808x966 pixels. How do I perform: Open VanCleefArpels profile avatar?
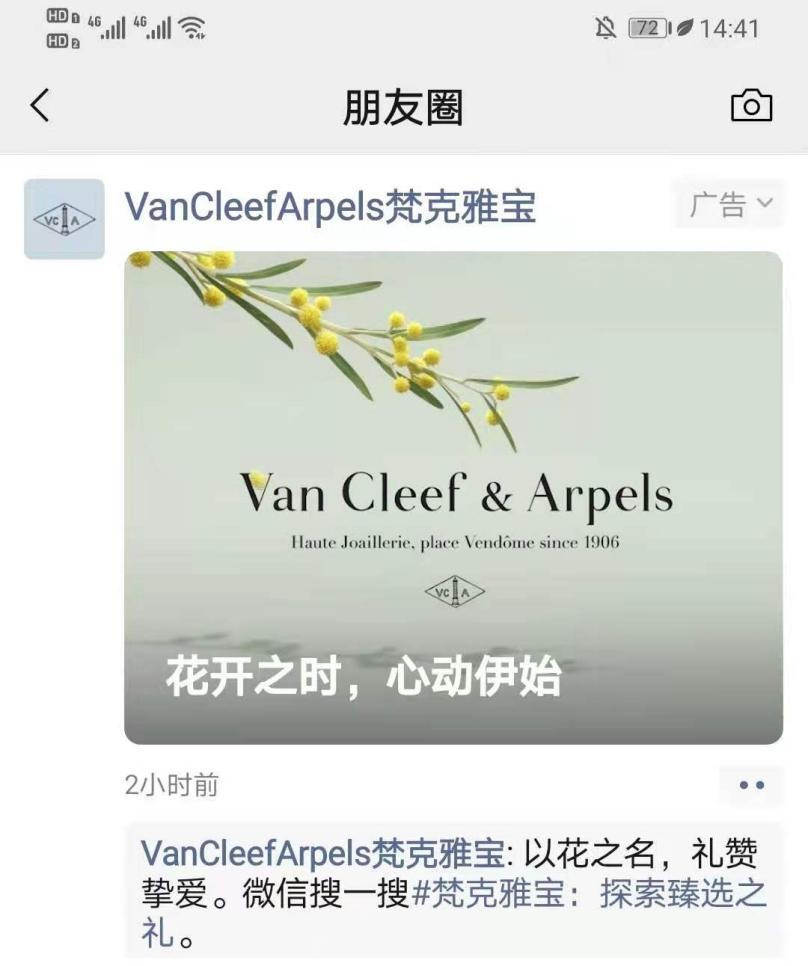(64, 219)
